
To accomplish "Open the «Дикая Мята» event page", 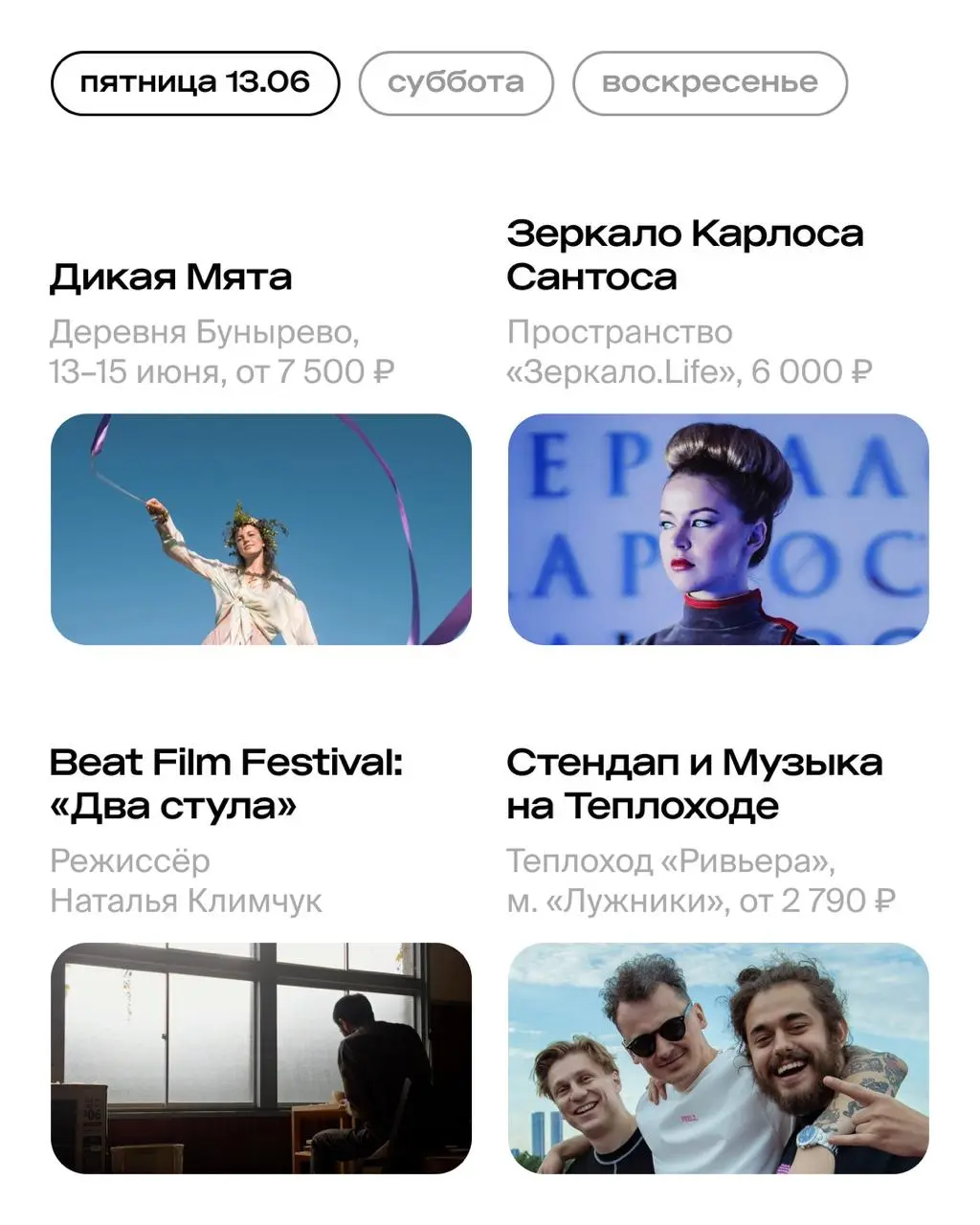I will click(170, 278).
